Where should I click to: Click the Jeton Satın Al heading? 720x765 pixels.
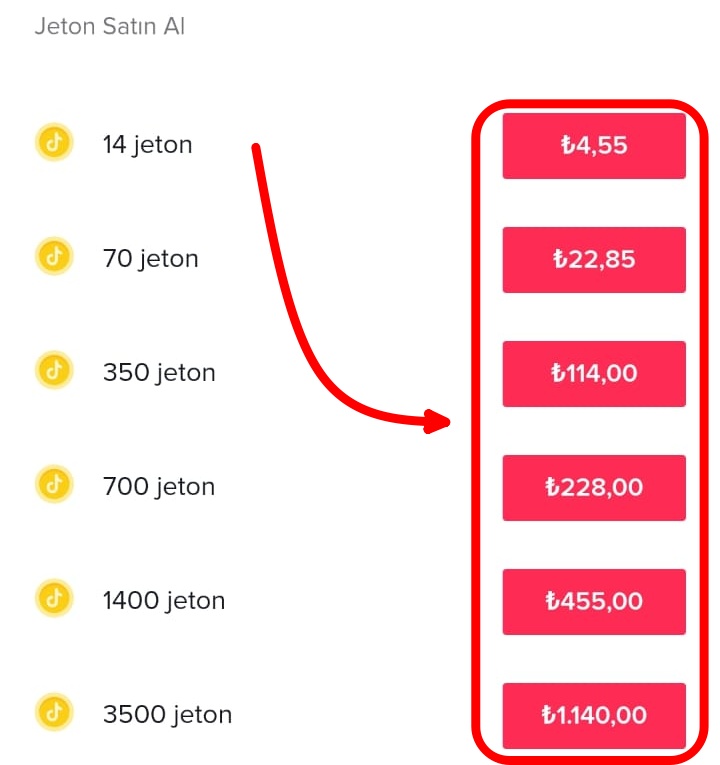[110, 26]
